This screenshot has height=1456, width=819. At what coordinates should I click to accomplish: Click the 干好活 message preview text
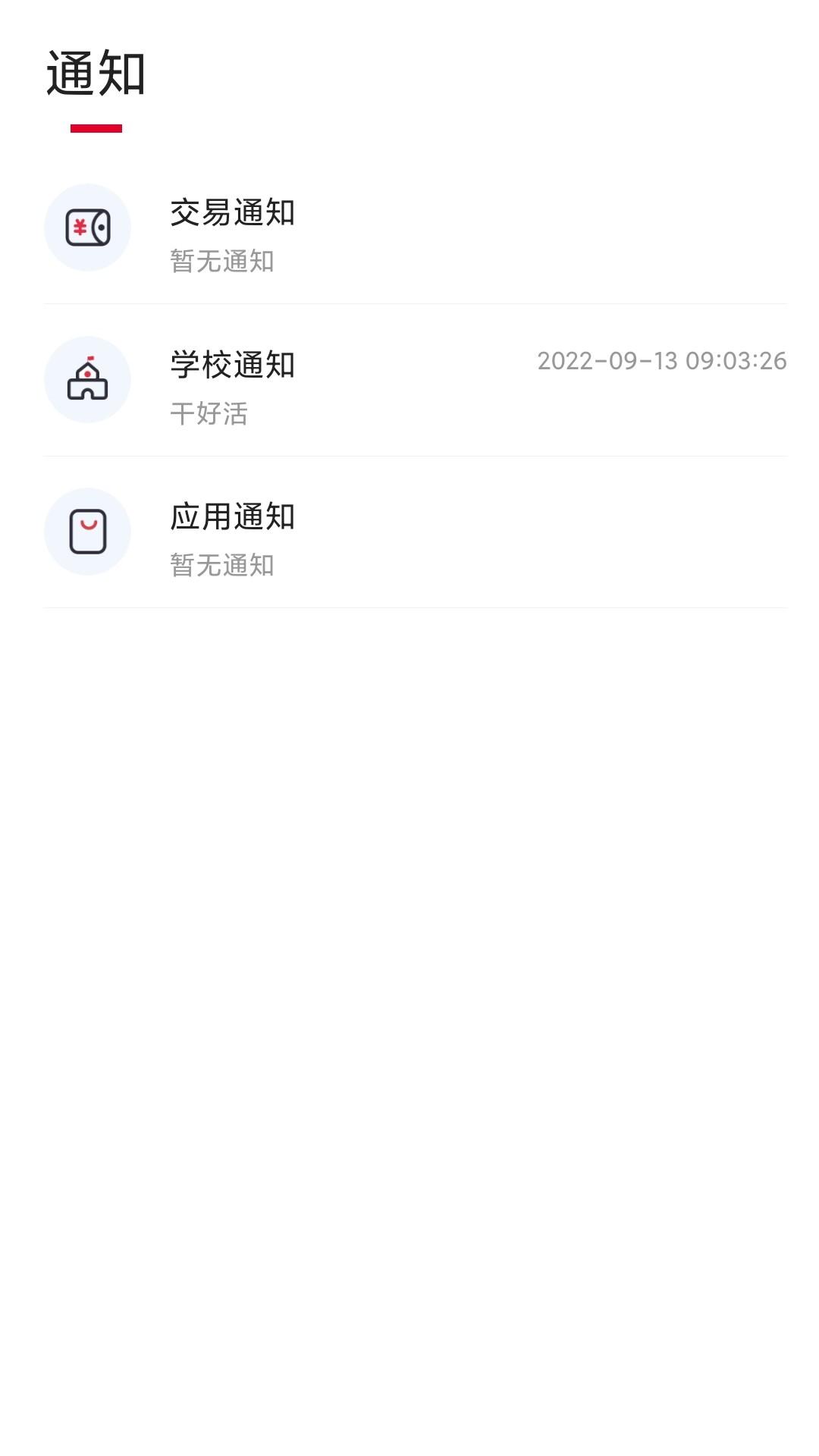[212, 413]
